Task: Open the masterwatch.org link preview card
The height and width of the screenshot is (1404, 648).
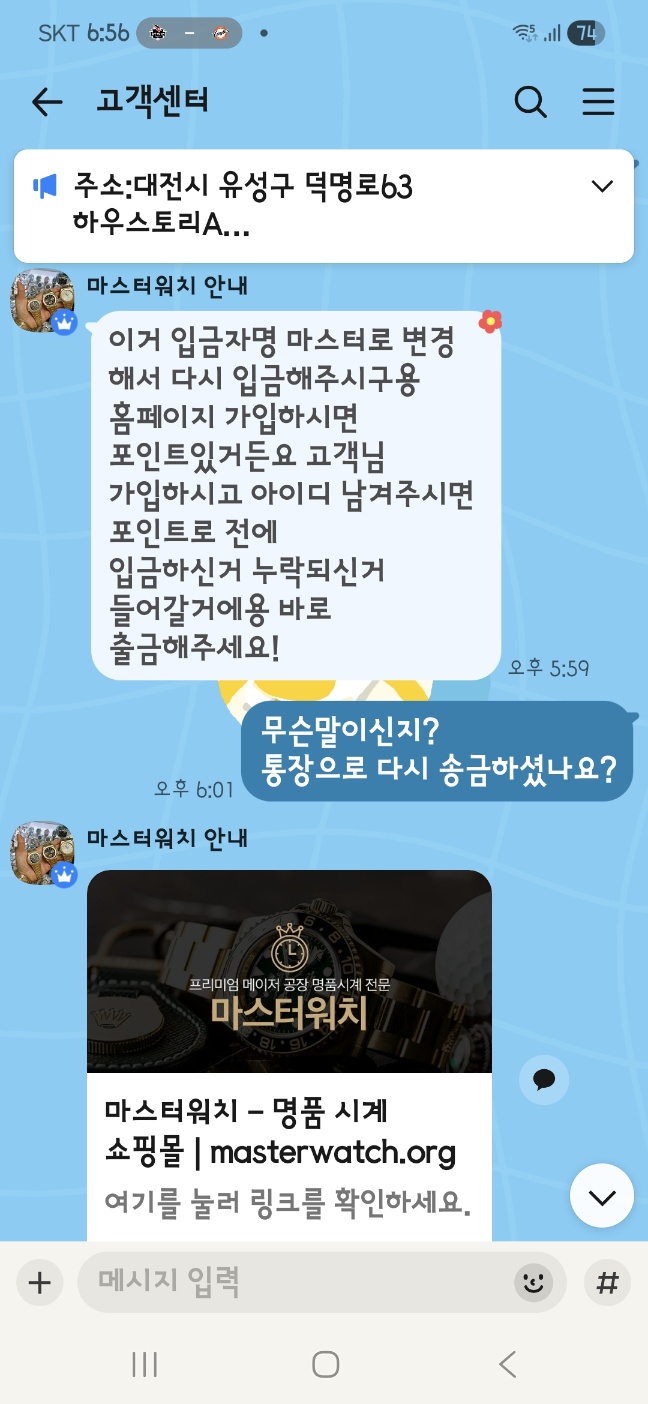Action: pos(289,1055)
